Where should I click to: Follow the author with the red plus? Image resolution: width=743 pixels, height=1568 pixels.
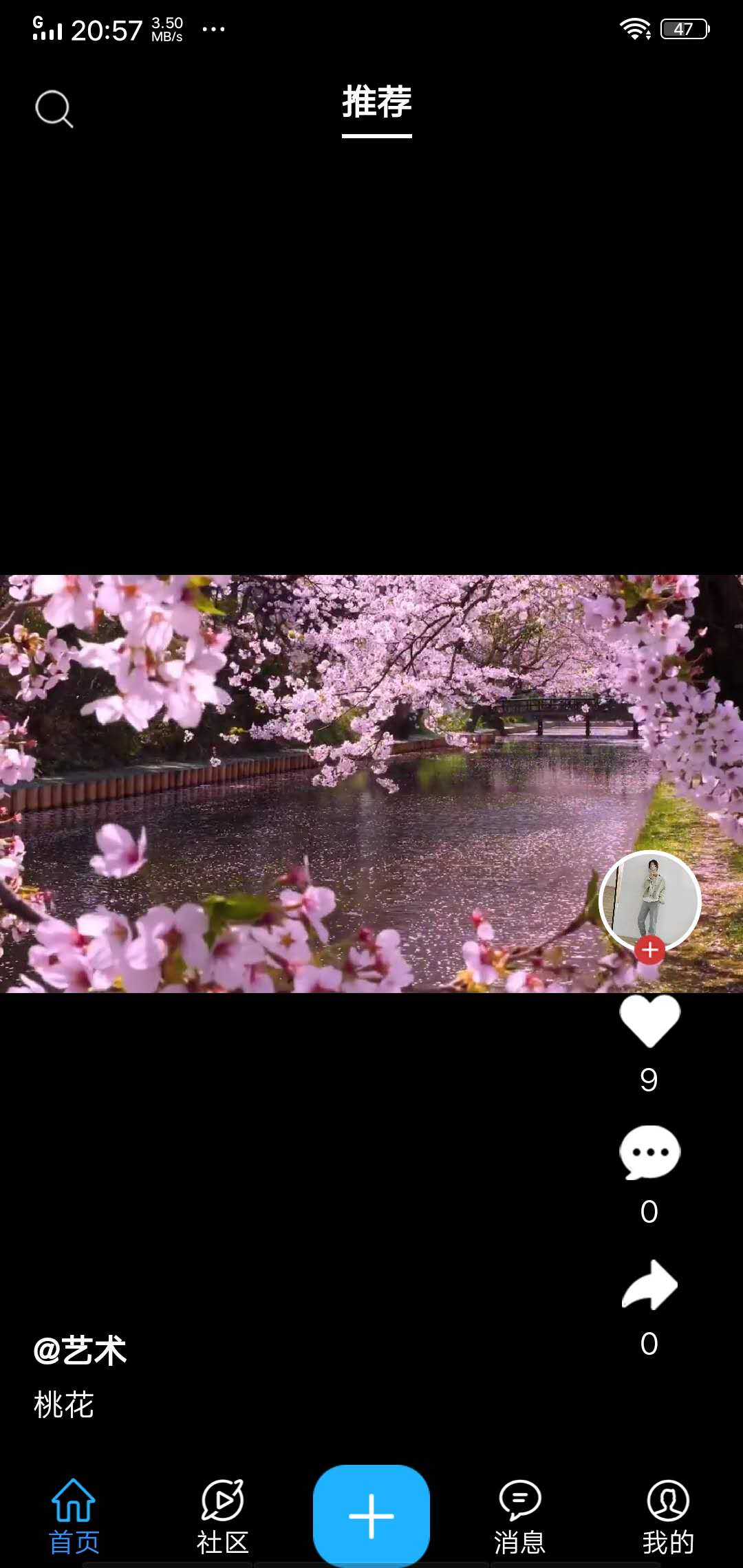pyautogui.click(x=650, y=950)
